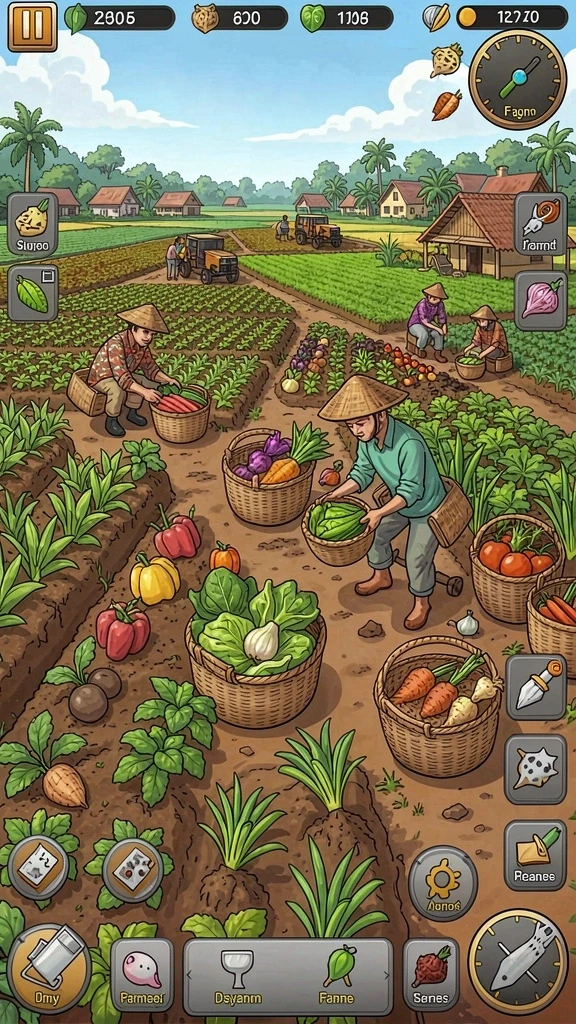Tap the large round tool action button

[518, 959]
